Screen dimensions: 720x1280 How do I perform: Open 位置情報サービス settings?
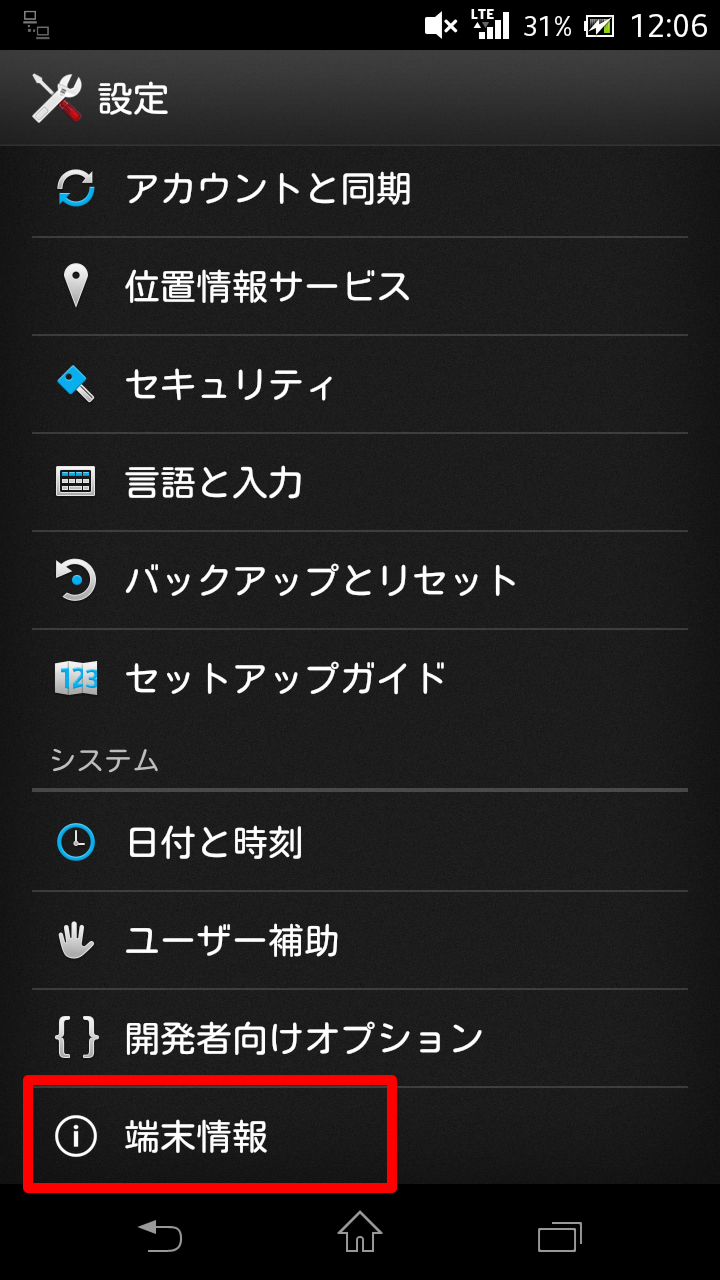[x=360, y=286]
